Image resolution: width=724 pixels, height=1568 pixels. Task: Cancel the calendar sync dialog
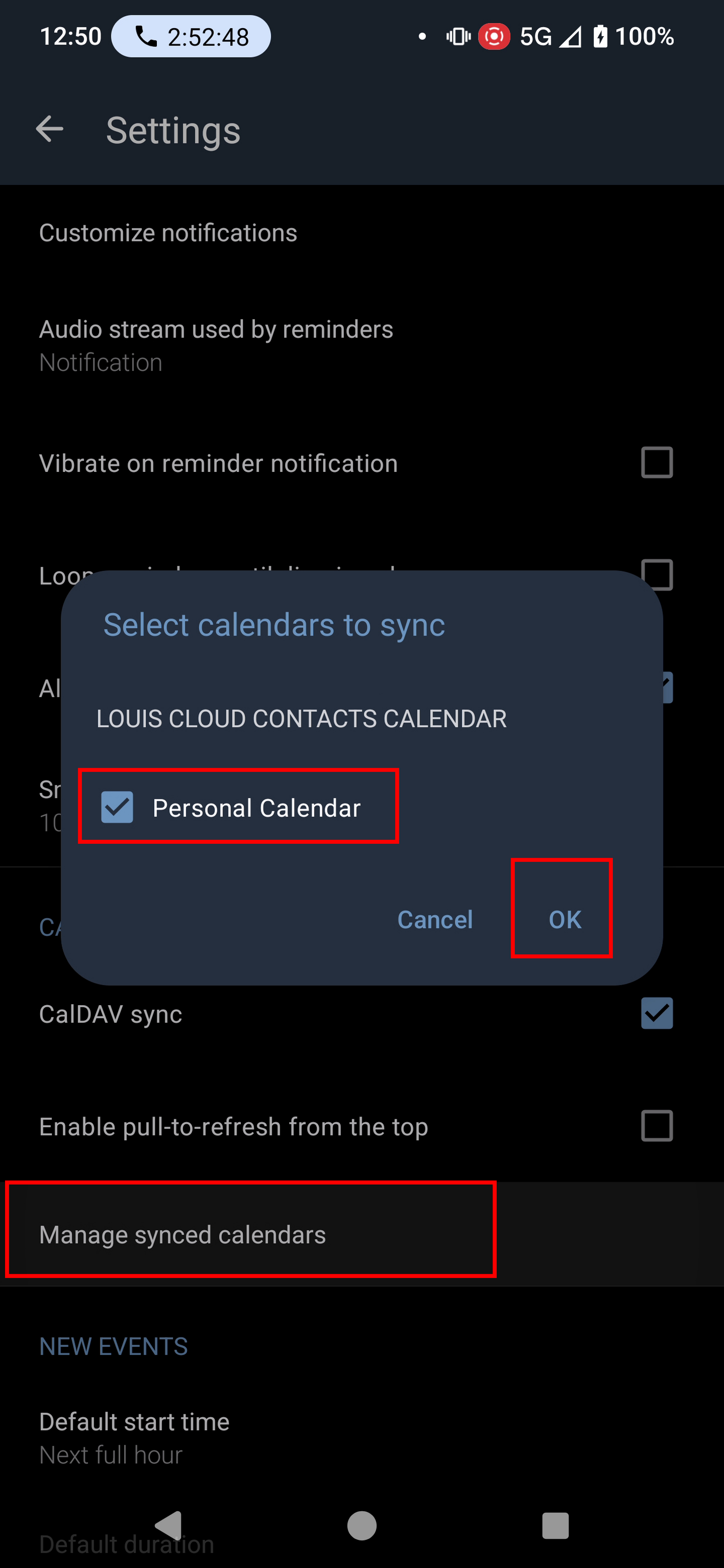click(435, 919)
